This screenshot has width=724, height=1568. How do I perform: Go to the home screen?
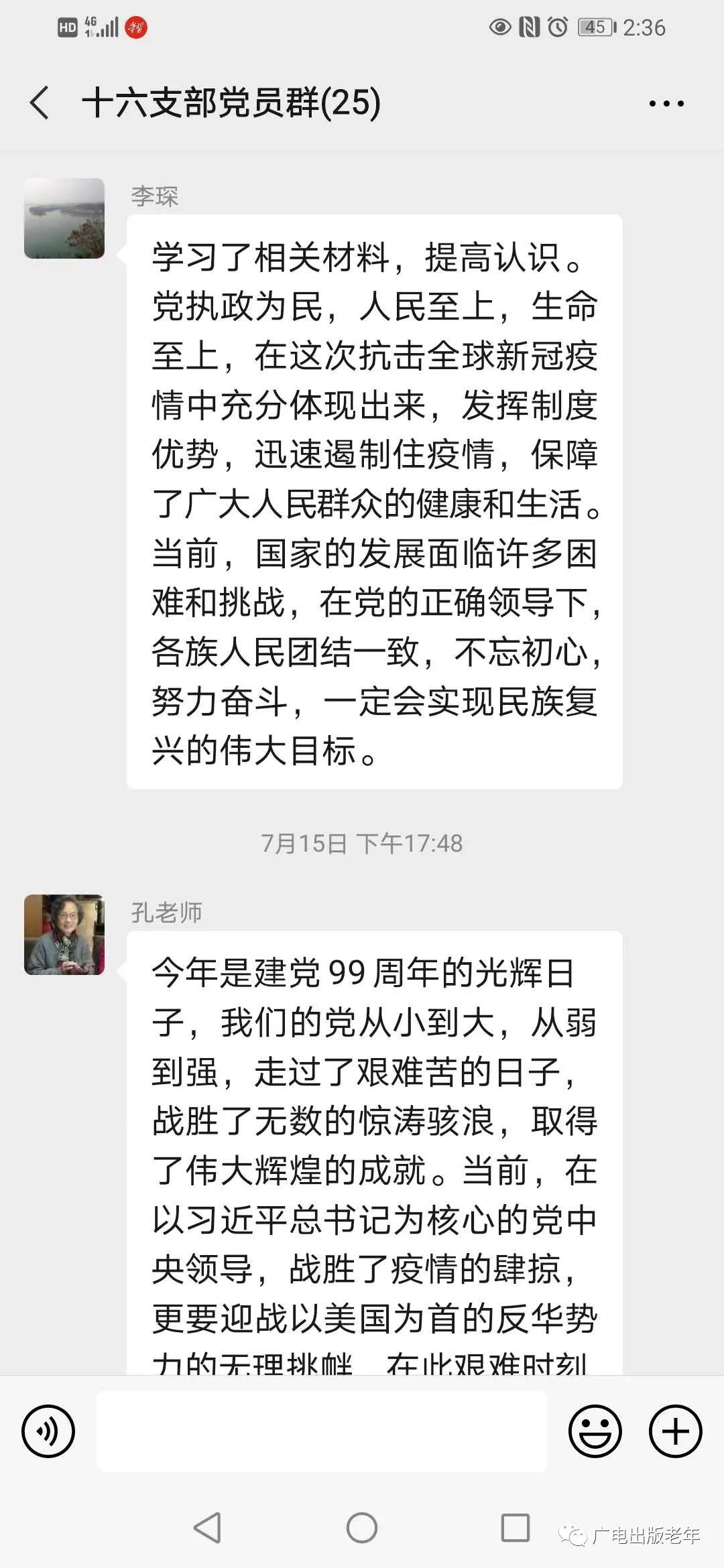362,1528
